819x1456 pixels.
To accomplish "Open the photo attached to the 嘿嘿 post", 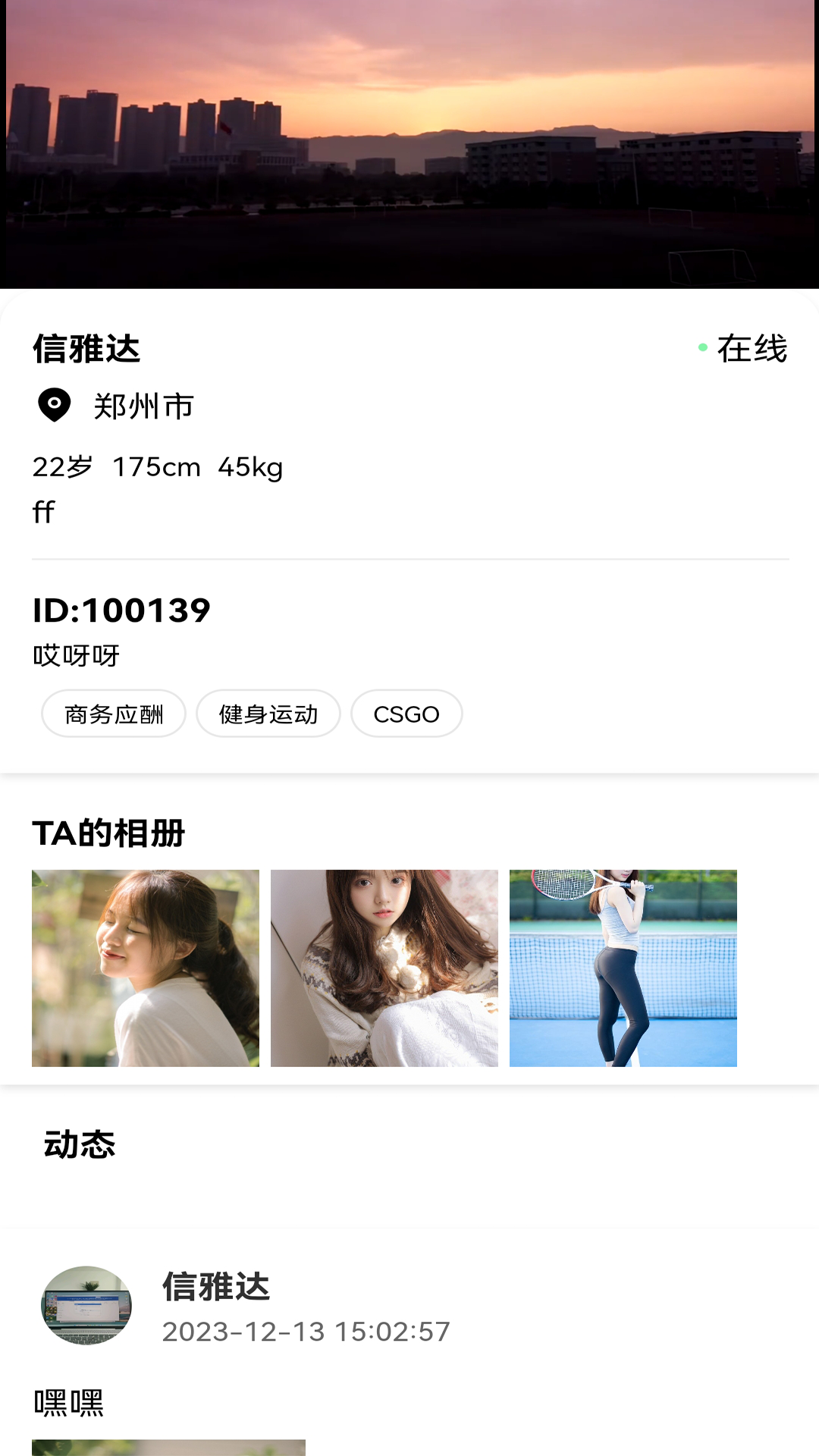I will 168,1447.
